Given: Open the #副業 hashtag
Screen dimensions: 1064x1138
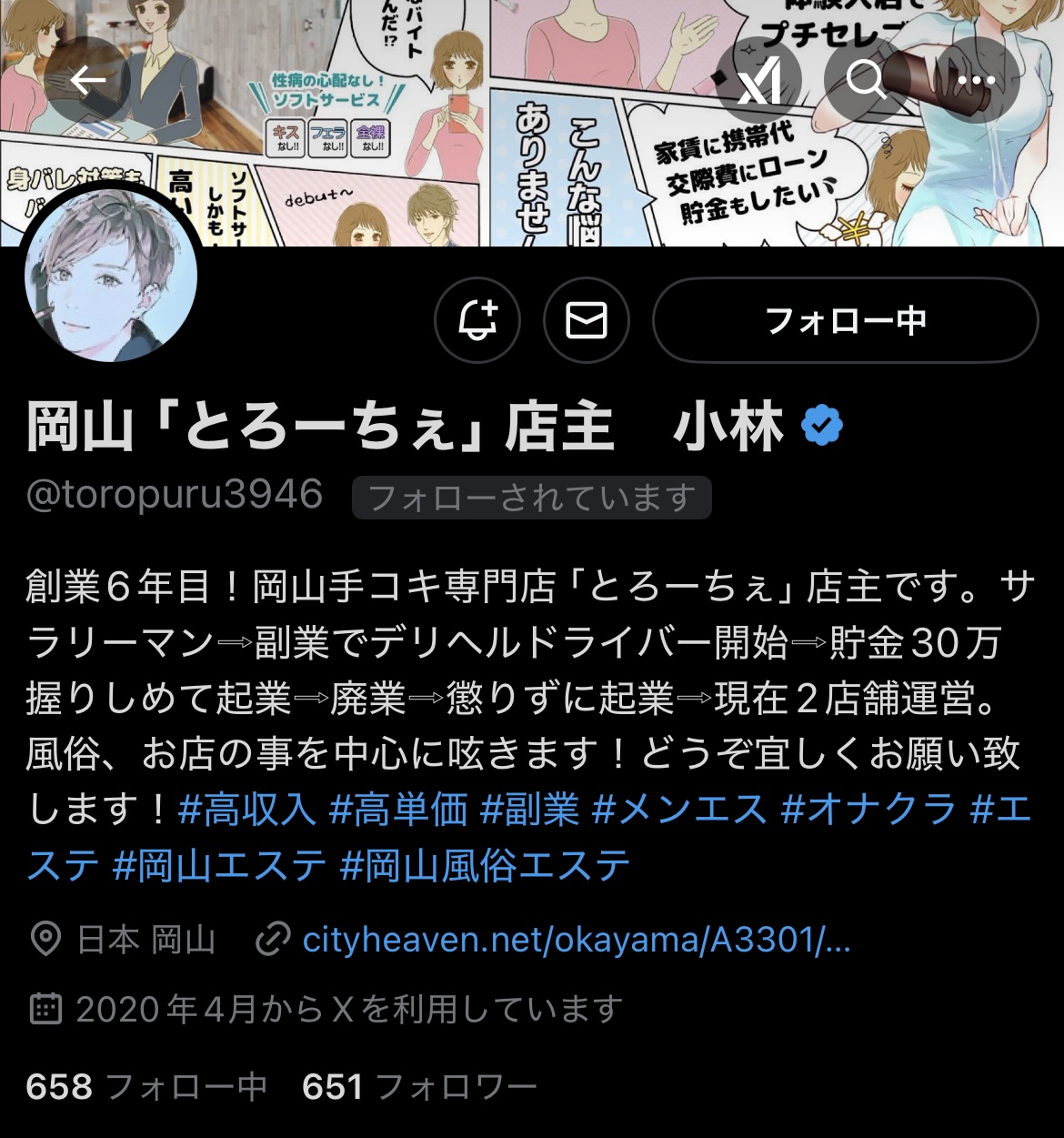Looking at the screenshot, I should 529,809.
